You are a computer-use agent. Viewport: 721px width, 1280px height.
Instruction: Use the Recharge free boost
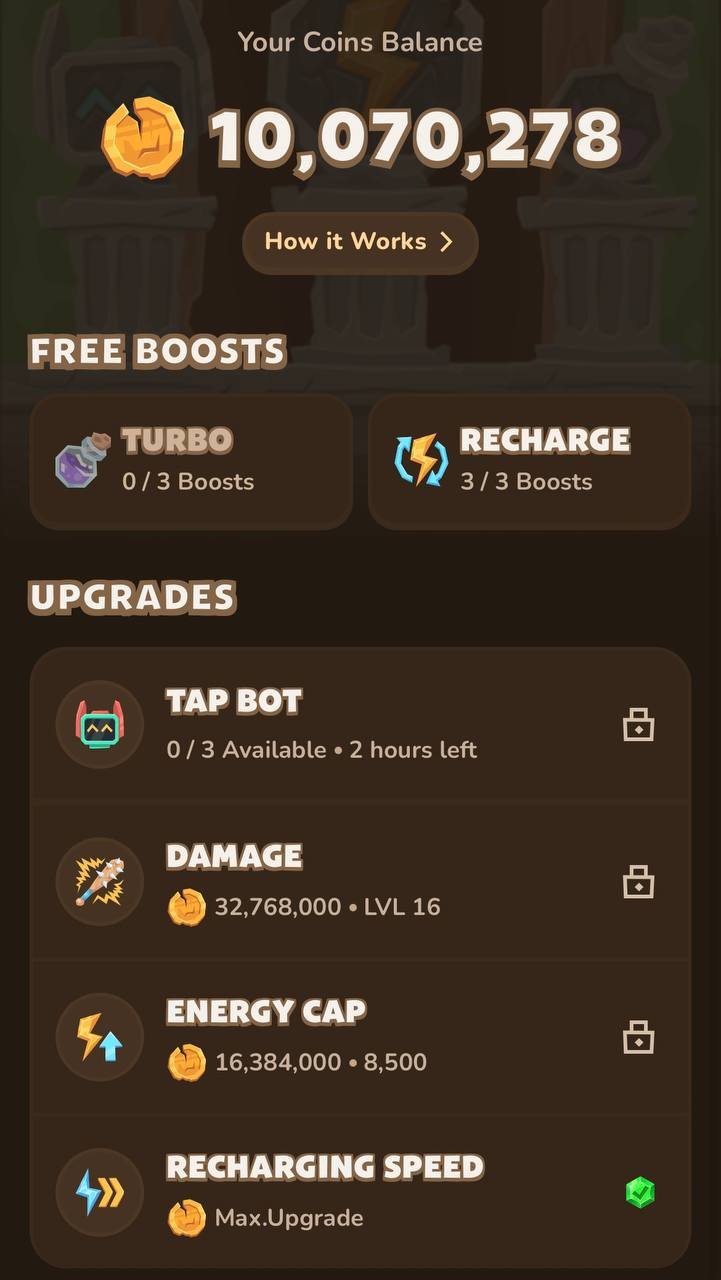coord(529,461)
